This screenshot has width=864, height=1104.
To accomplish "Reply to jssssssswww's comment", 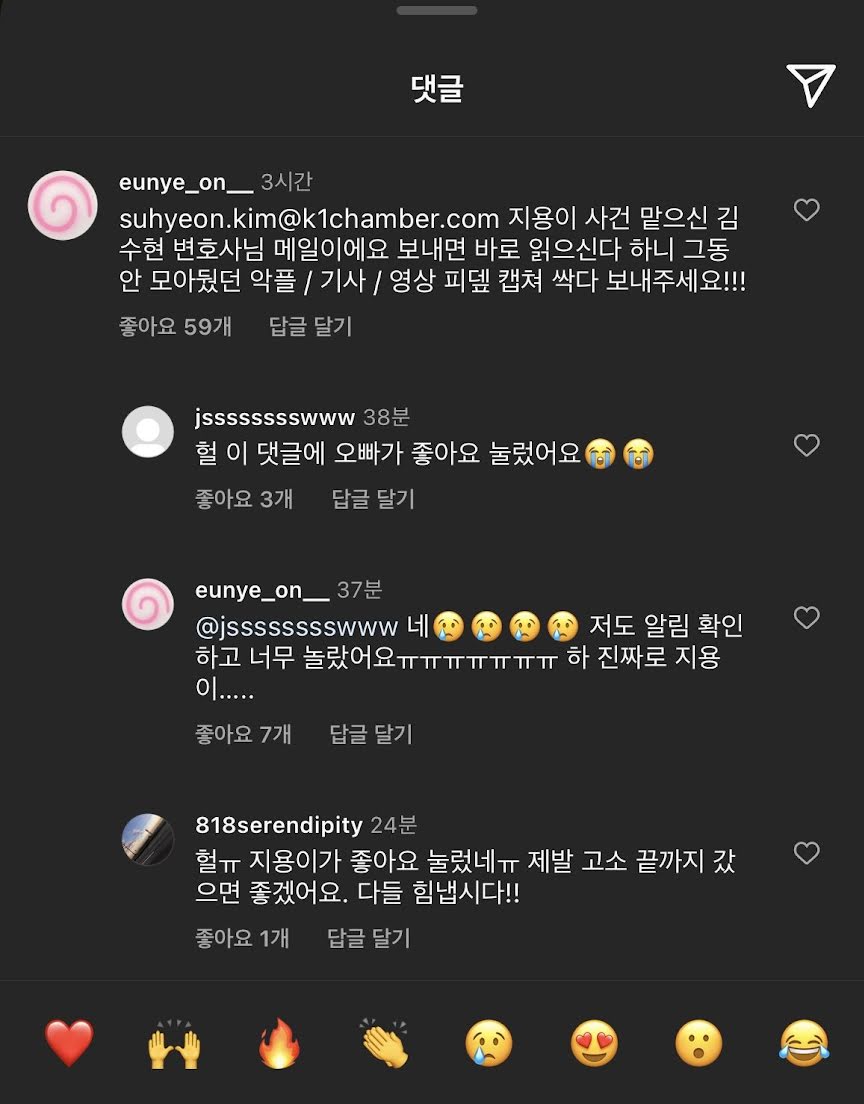I will pos(373,498).
